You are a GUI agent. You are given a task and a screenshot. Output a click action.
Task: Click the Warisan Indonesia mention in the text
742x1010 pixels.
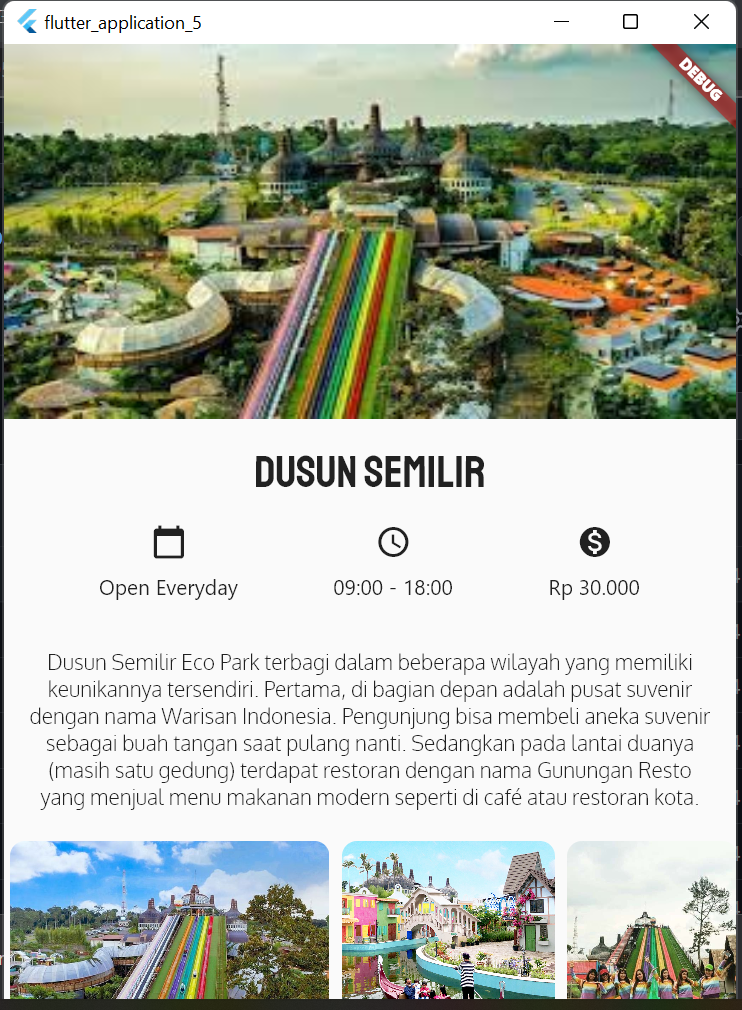[x=218, y=716]
